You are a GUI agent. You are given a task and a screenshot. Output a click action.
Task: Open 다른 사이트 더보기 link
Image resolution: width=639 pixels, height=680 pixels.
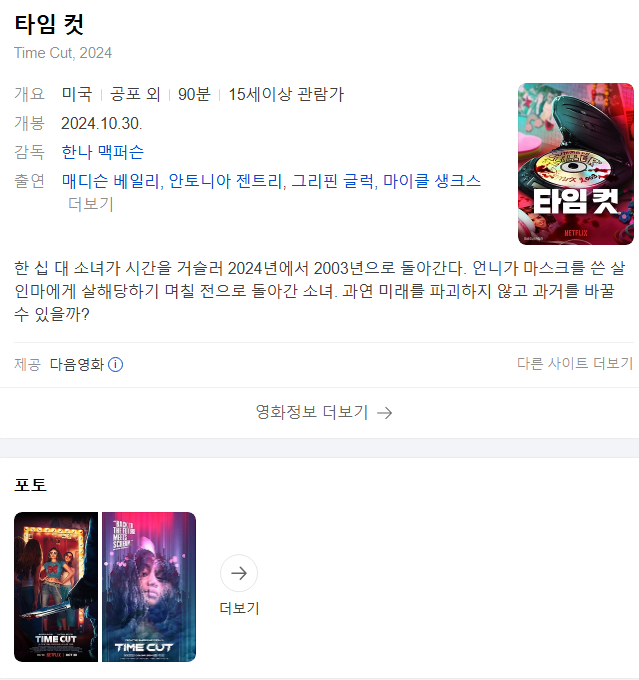[x=574, y=364]
